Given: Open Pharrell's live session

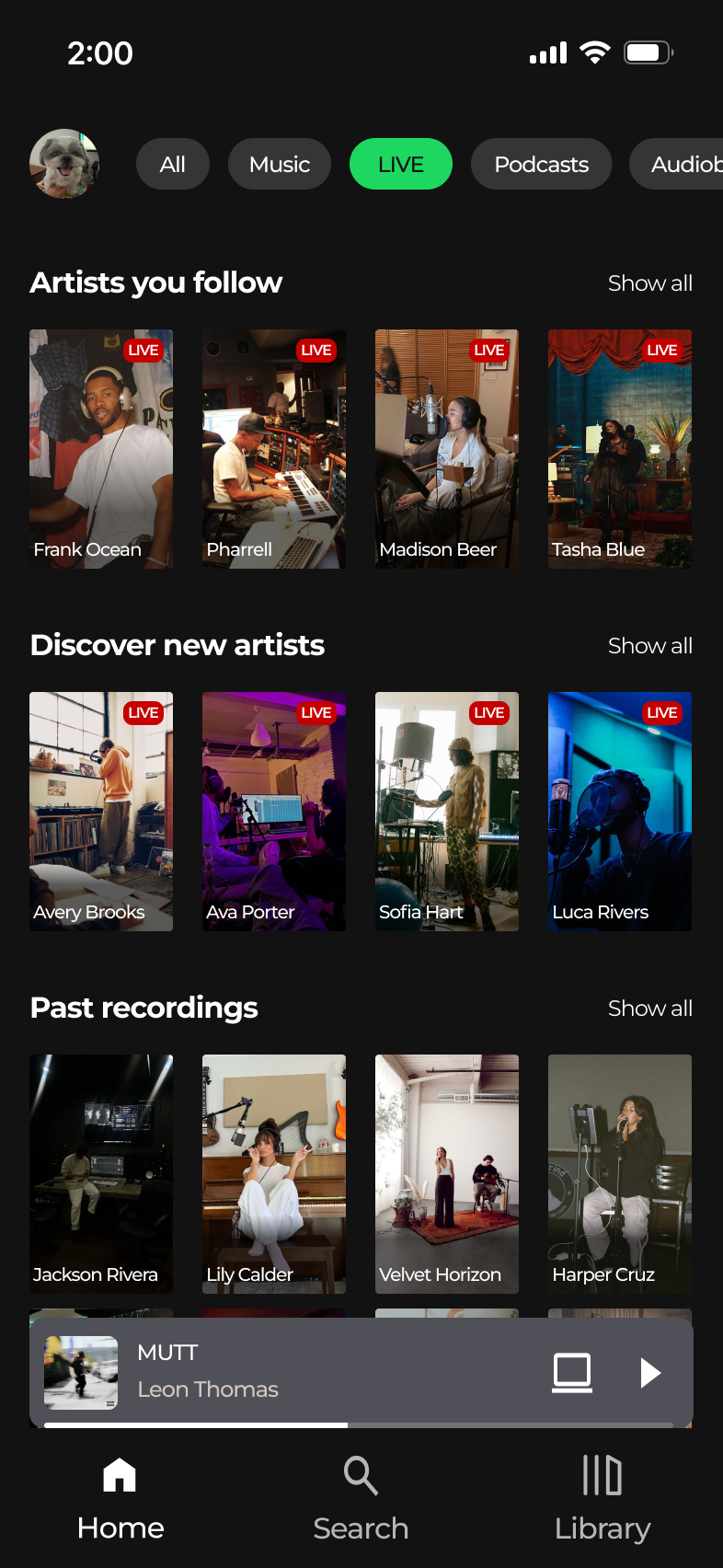Looking at the screenshot, I should (x=274, y=449).
